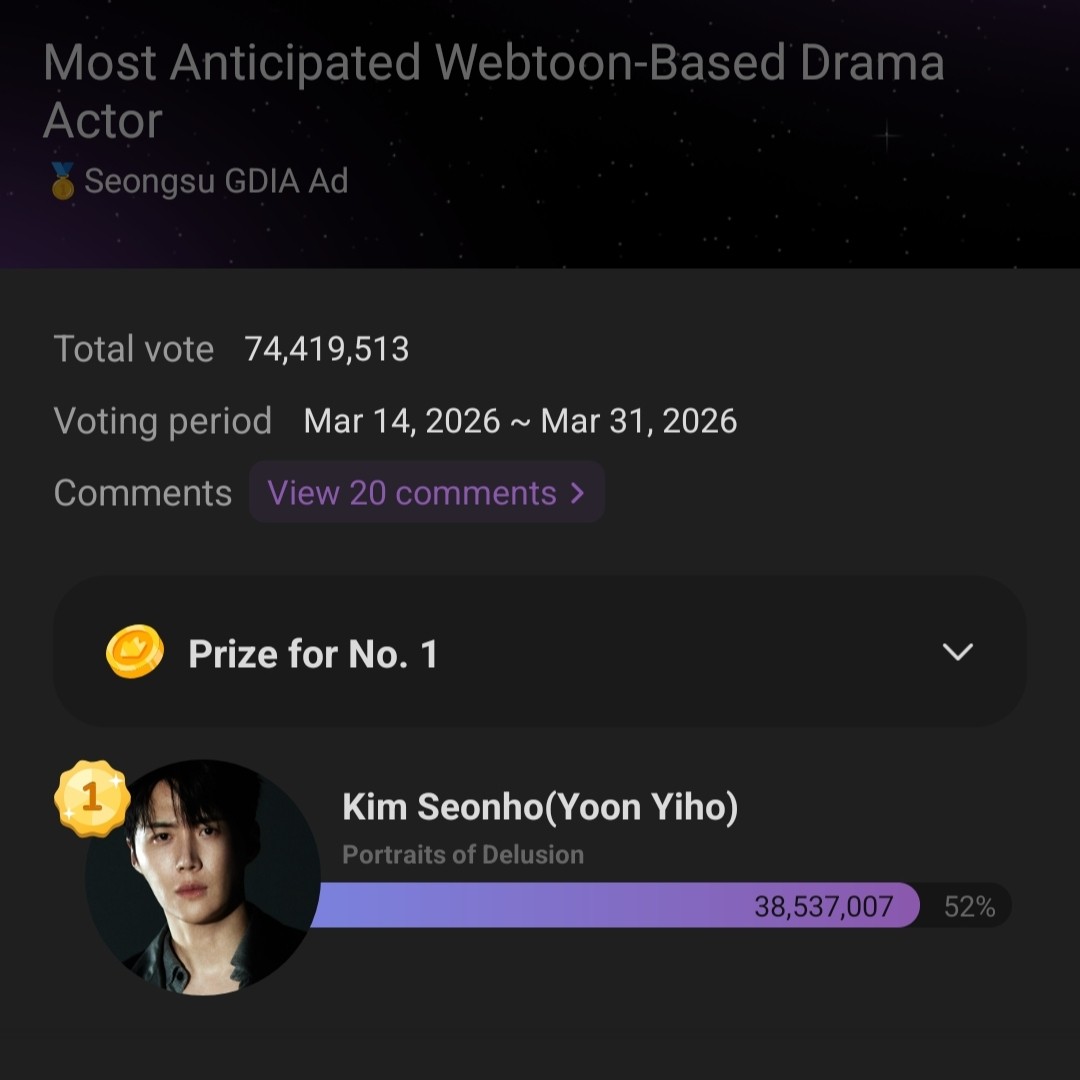Open Kim Seonho's candidate entry
1080x1080 pixels.
coord(540,807)
